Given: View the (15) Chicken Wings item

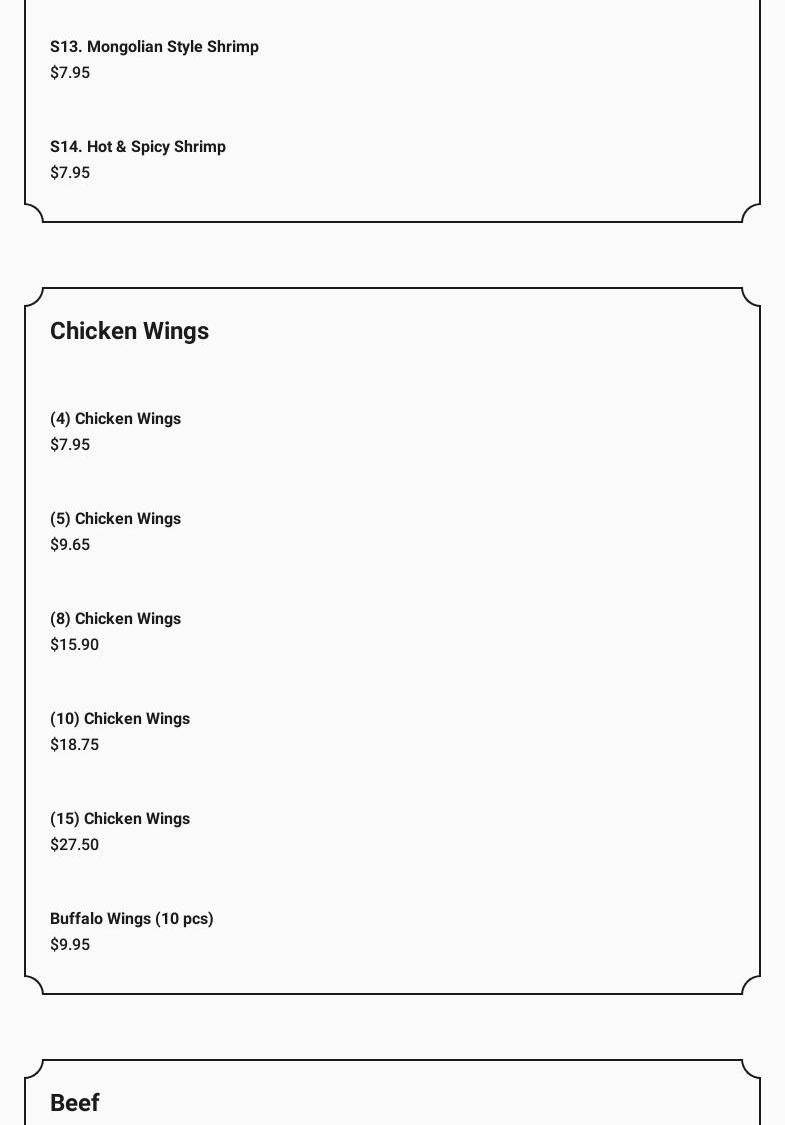Looking at the screenshot, I should tap(120, 819).
